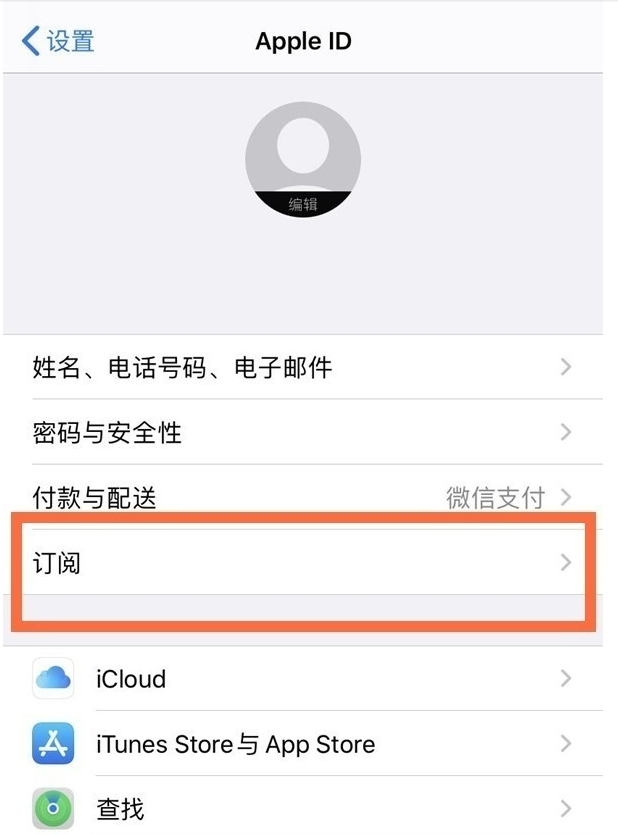Open the 查找 row
Image resolution: width=618 pixels, height=835 pixels.
click(x=300, y=808)
